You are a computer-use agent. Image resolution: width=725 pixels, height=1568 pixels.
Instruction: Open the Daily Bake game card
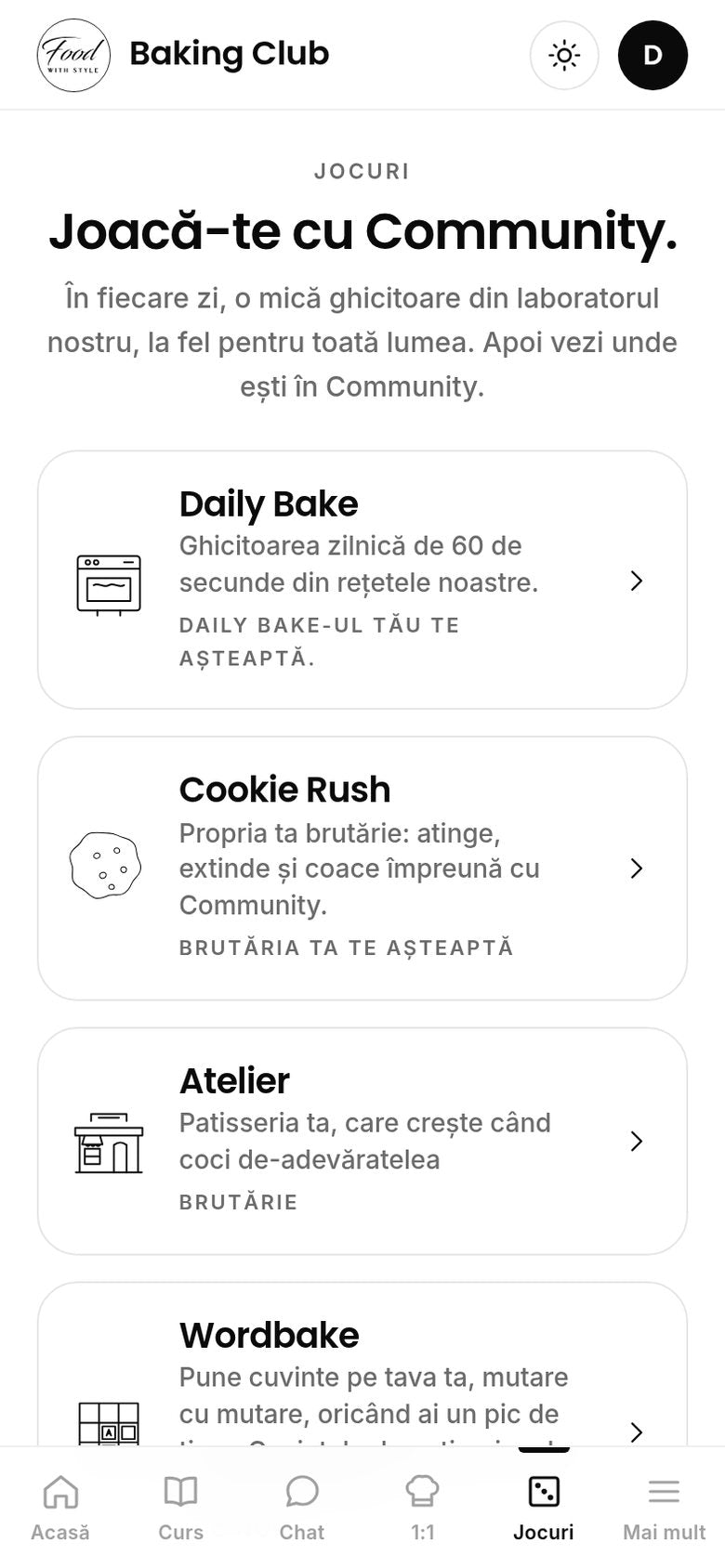click(x=362, y=581)
